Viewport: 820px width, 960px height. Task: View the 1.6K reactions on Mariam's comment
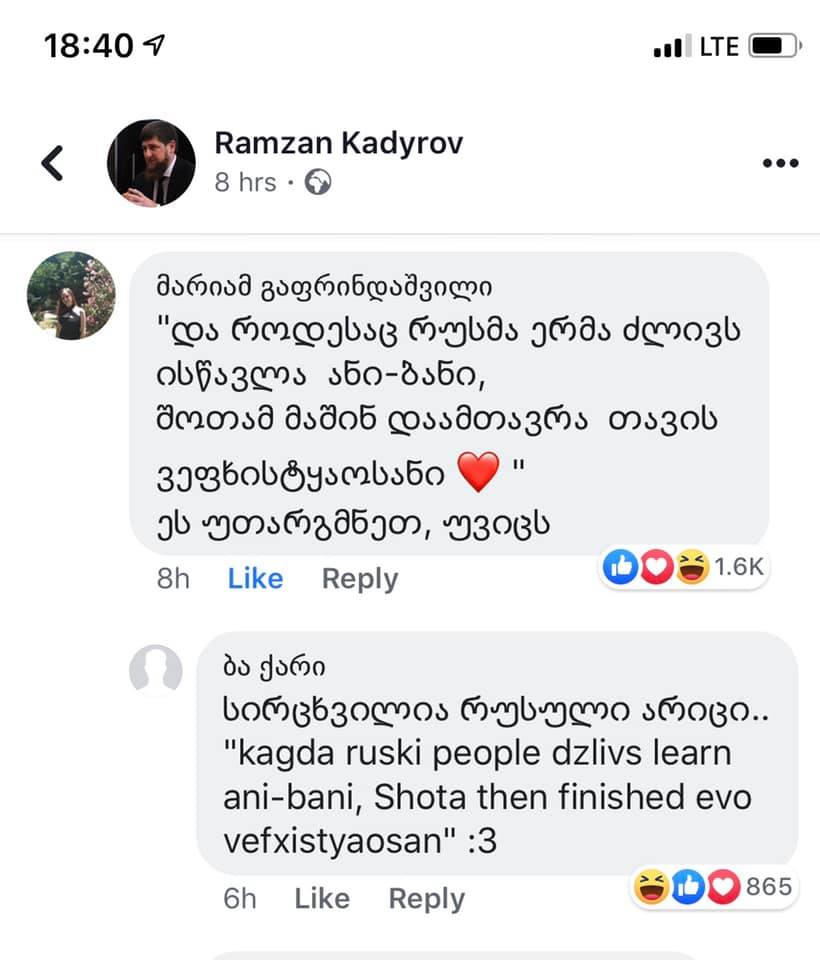686,568
